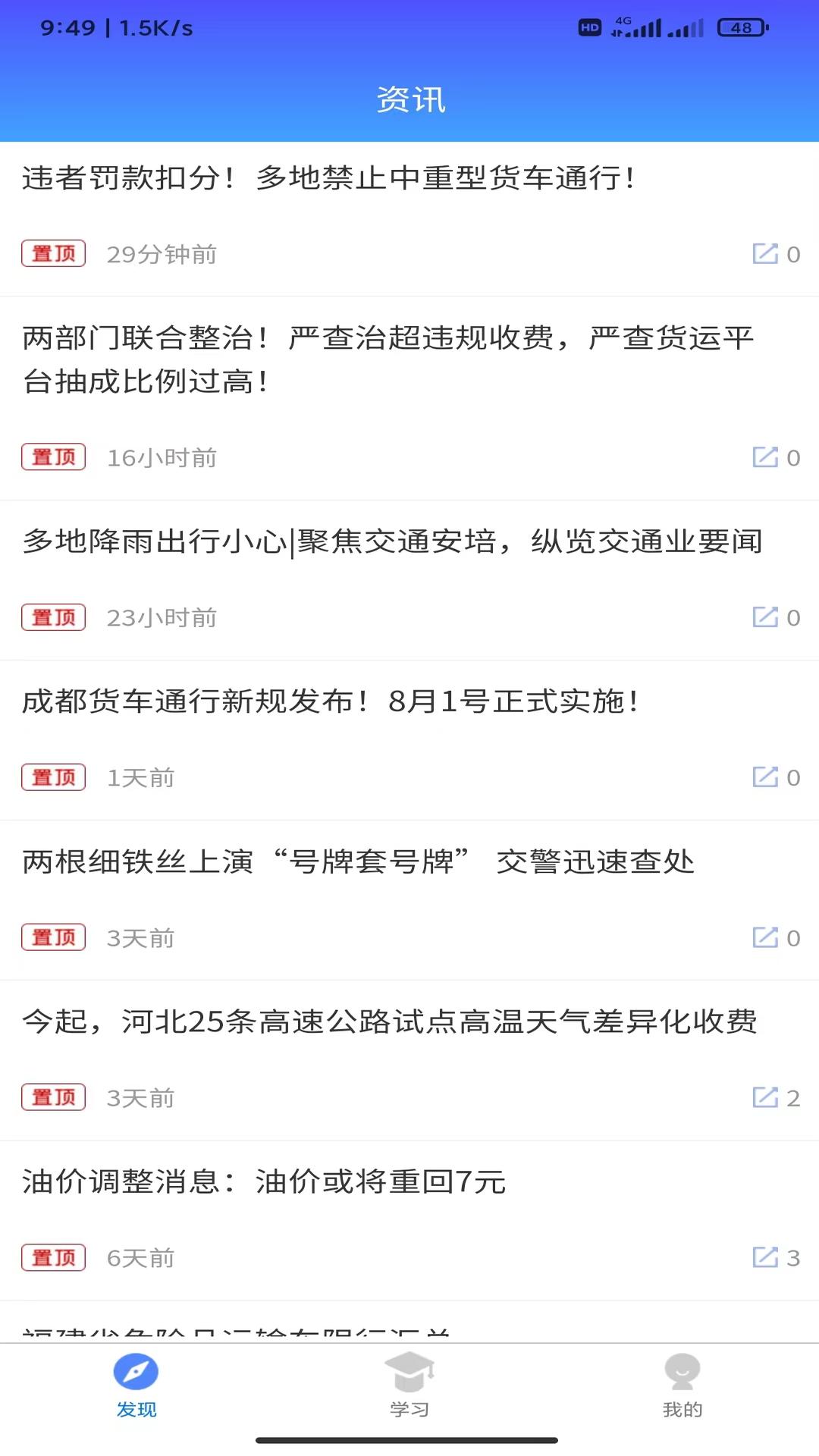Click the share icon on the first news item
The width and height of the screenshot is (819, 1456).
click(766, 254)
